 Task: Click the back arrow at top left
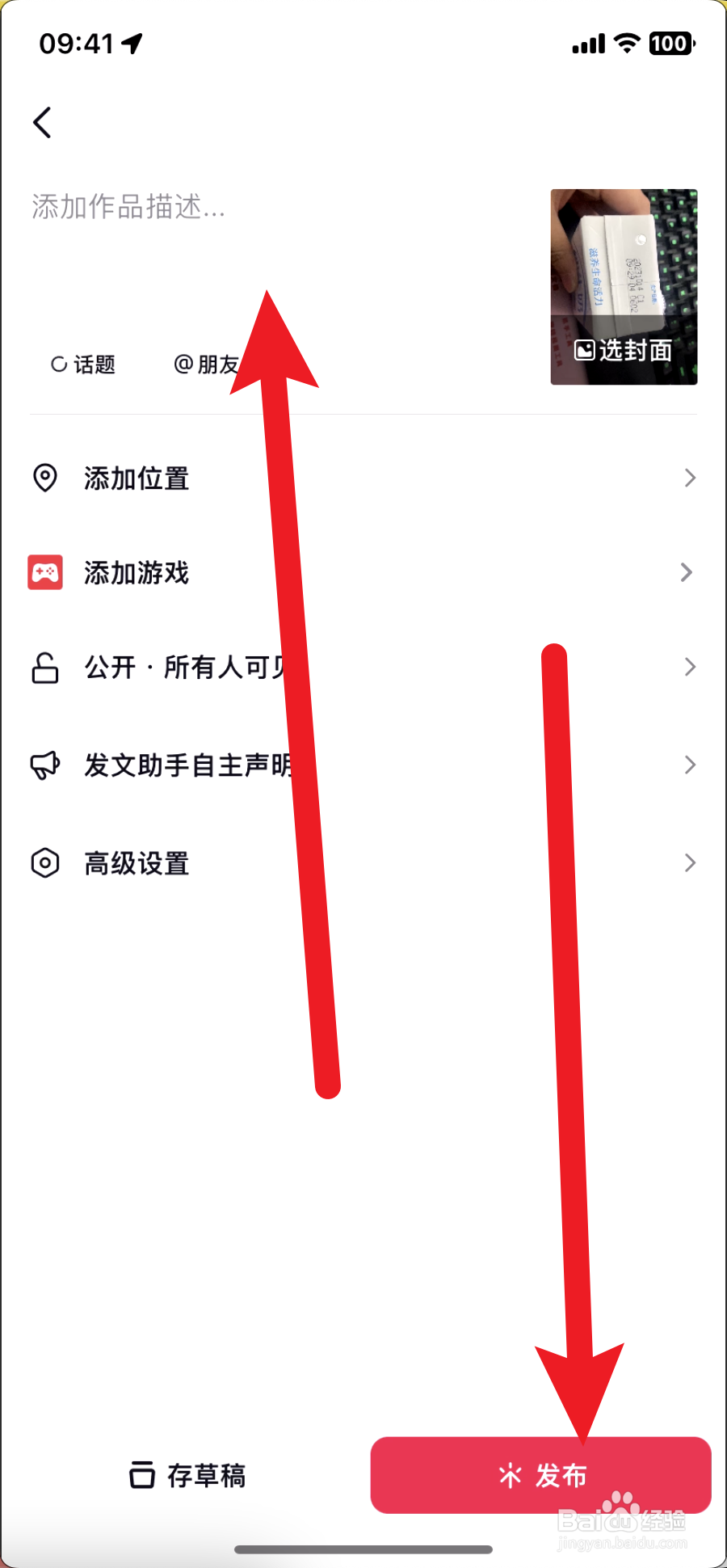click(43, 121)
